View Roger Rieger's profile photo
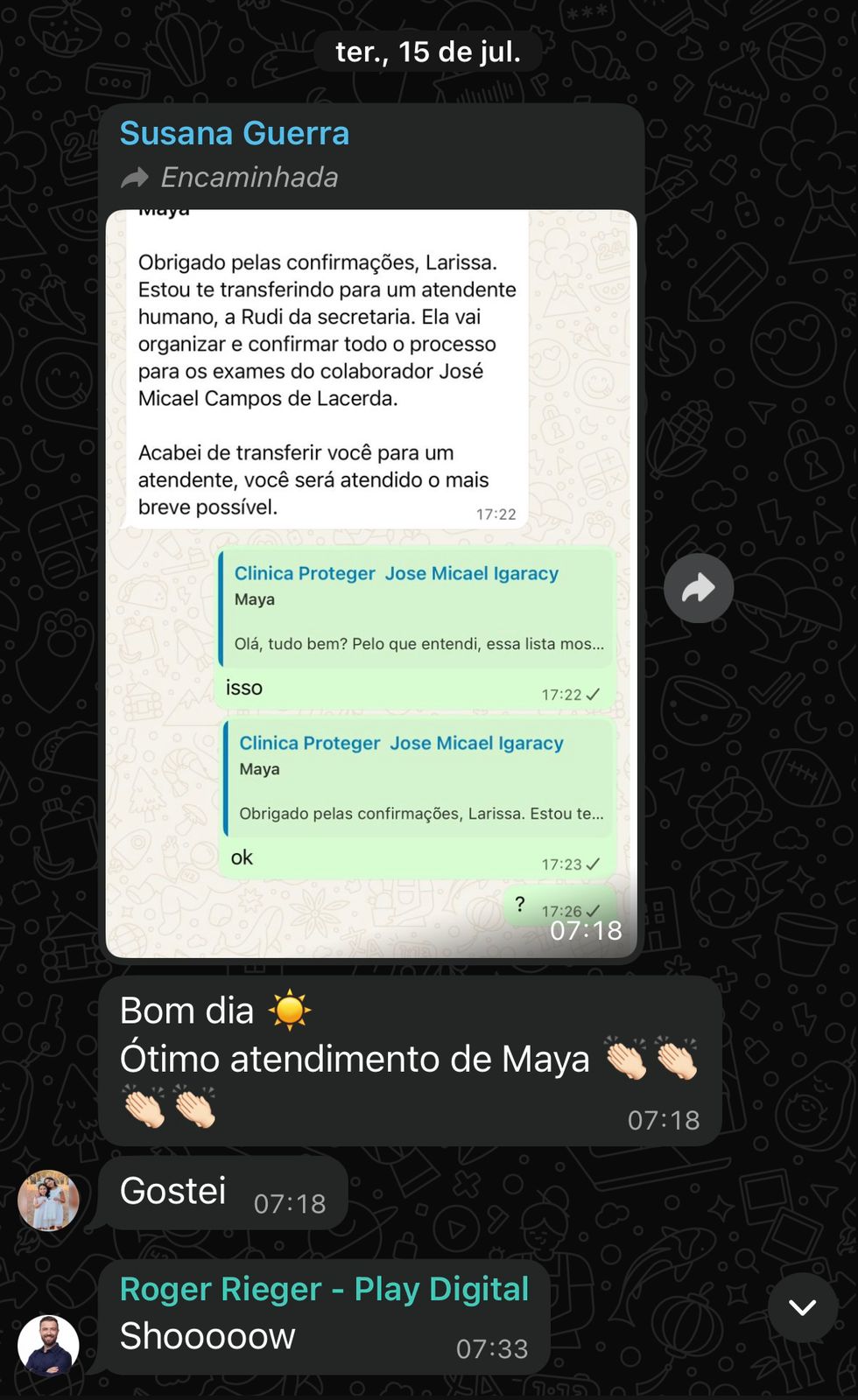 (49, 1345)
